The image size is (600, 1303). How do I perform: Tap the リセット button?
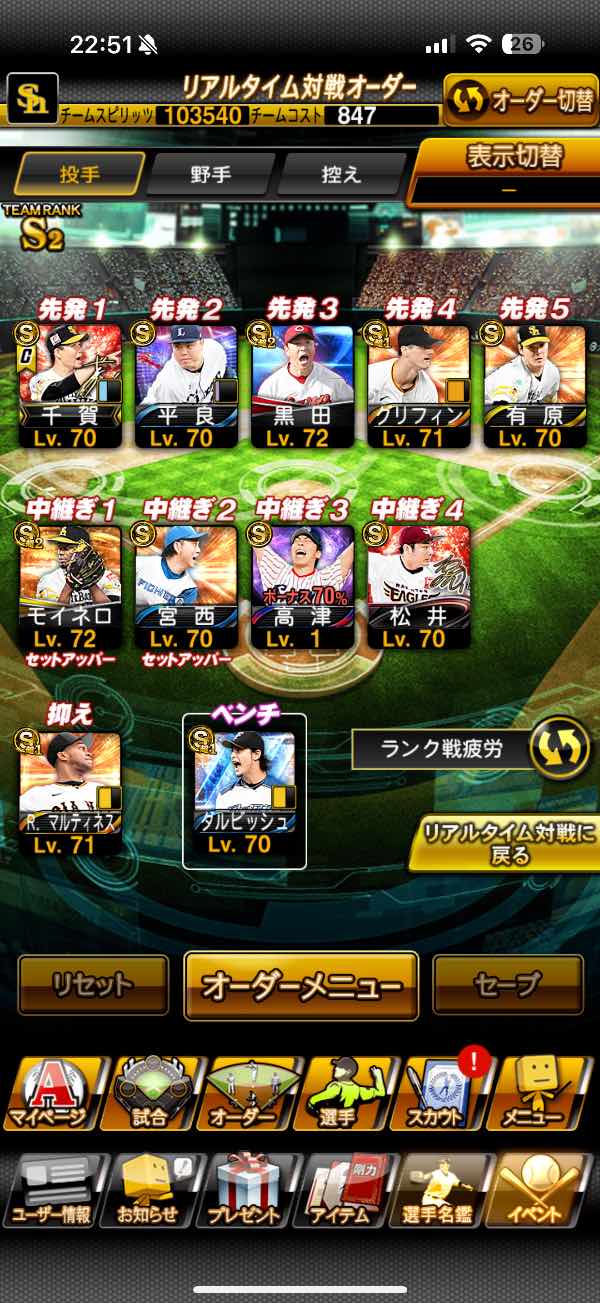93,984
